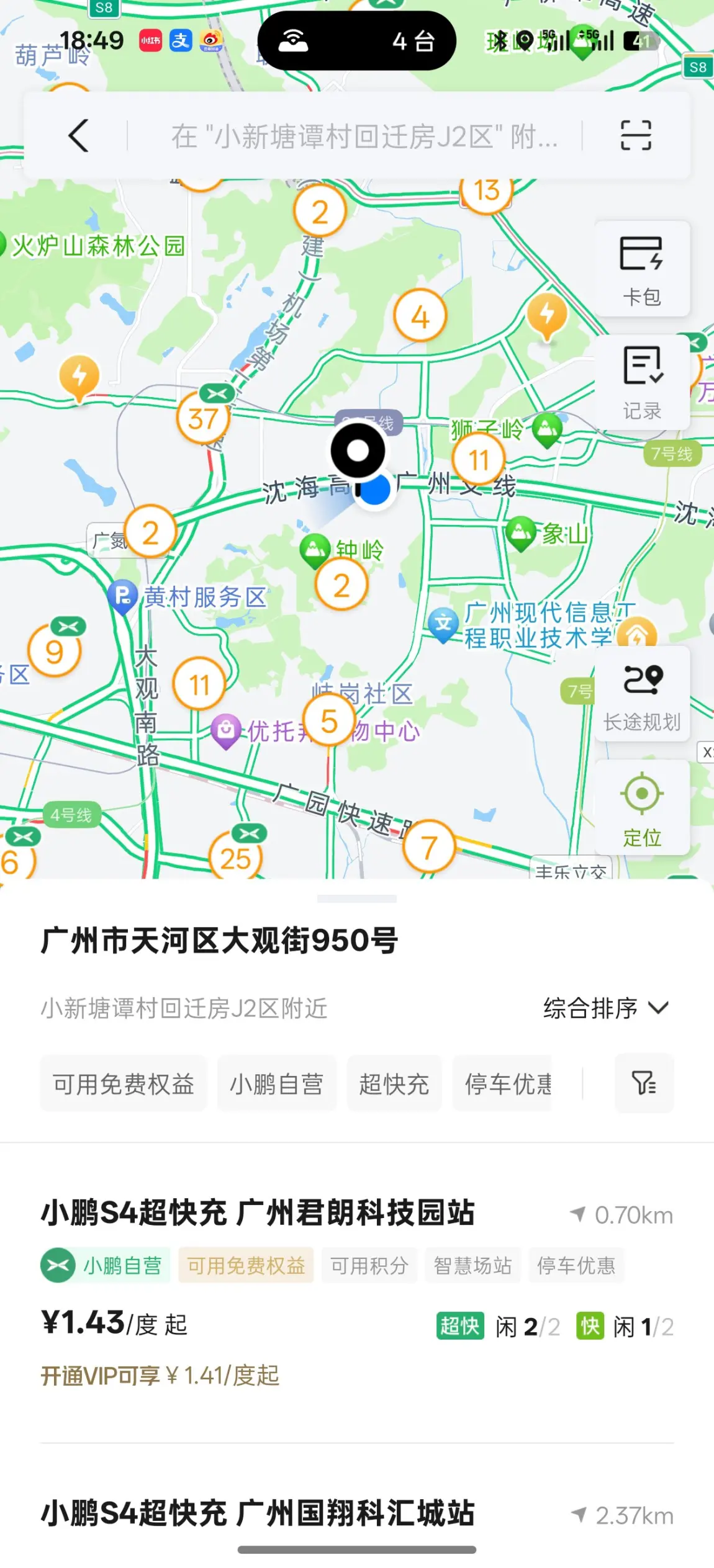The image size is (714, 1568).
Task: Open the nearby location search field
Action: [x=364, y=137]
